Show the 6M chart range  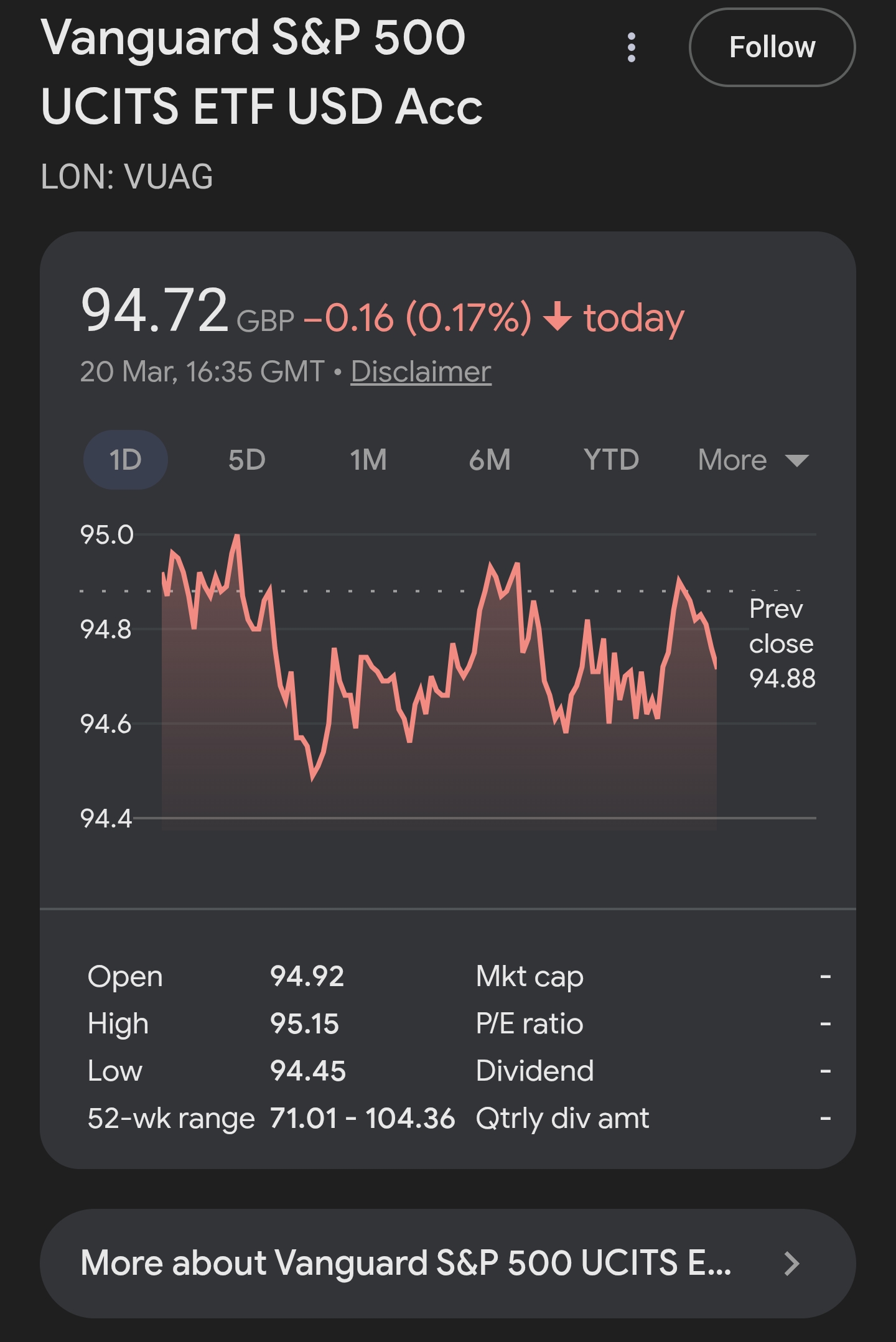coord(490,460)
